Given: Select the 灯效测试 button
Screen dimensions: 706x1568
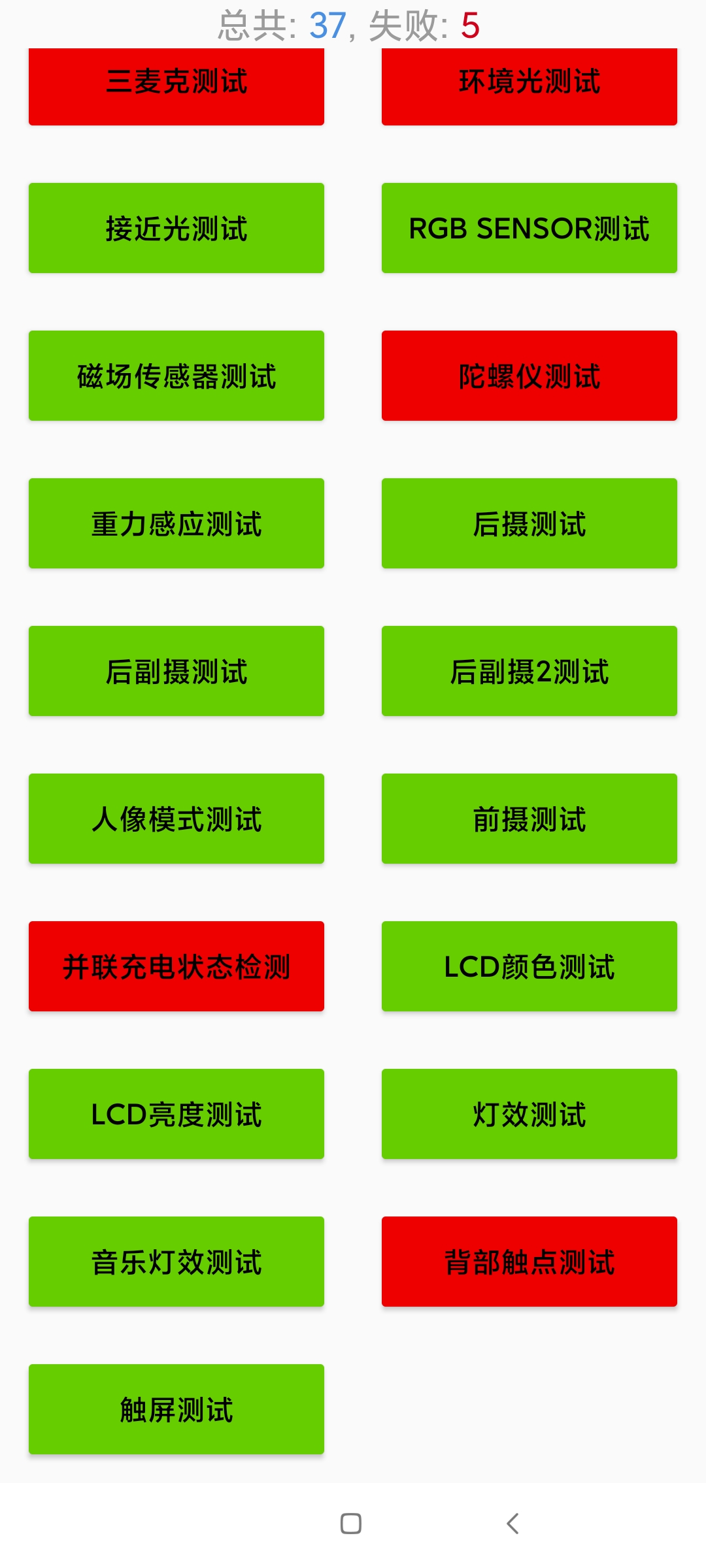Looking at the screenshot, I should [x=529, y=1114].
